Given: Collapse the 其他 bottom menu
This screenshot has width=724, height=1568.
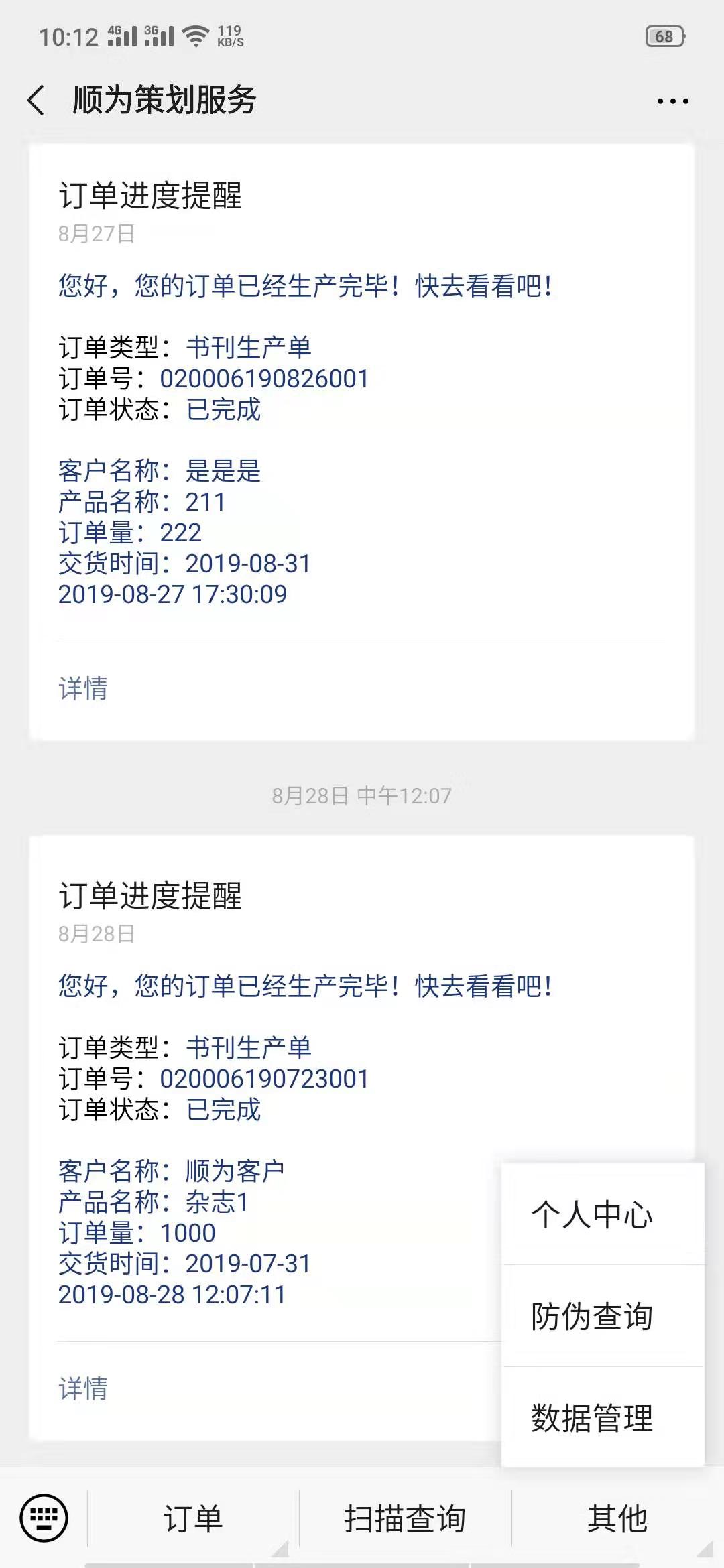Looking at the screenshot, I should tap(617, 1518).
